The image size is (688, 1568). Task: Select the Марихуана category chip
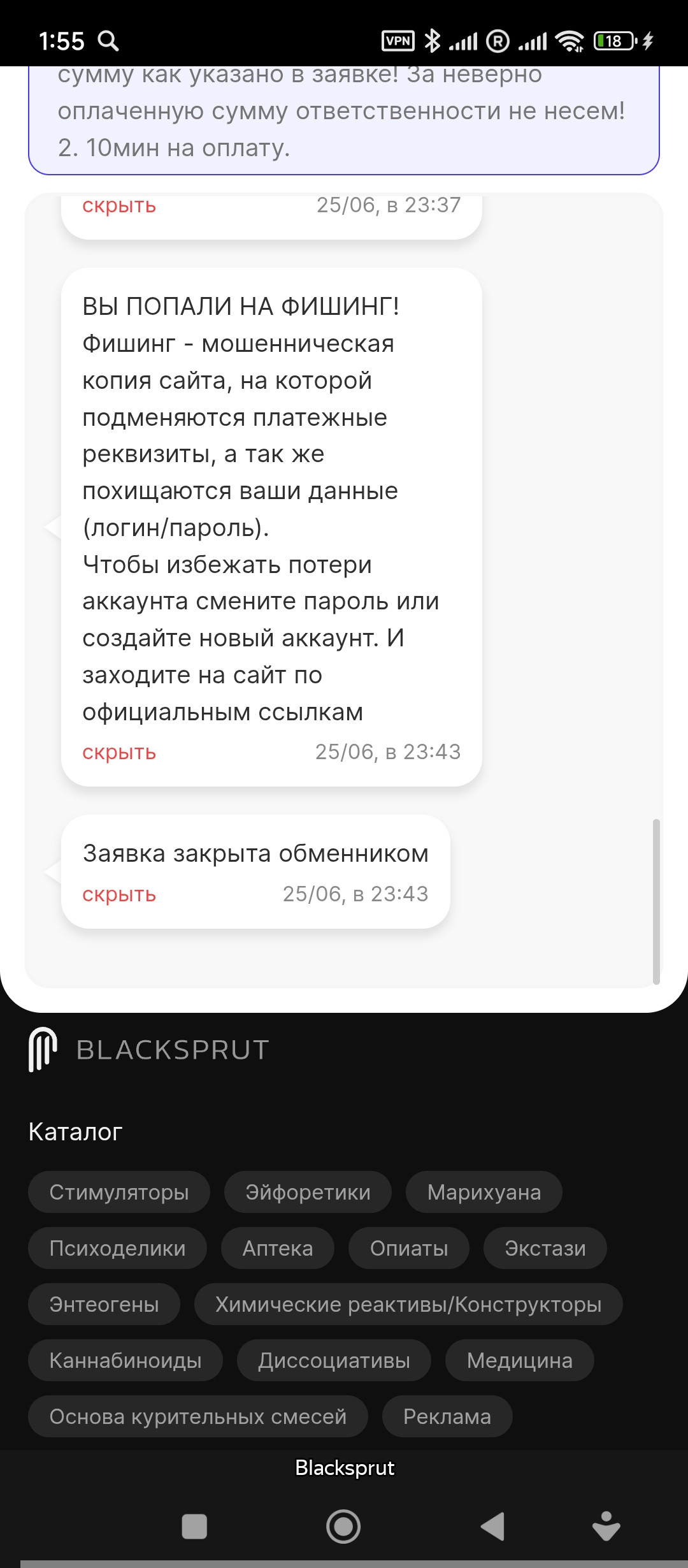(484, 1192)
